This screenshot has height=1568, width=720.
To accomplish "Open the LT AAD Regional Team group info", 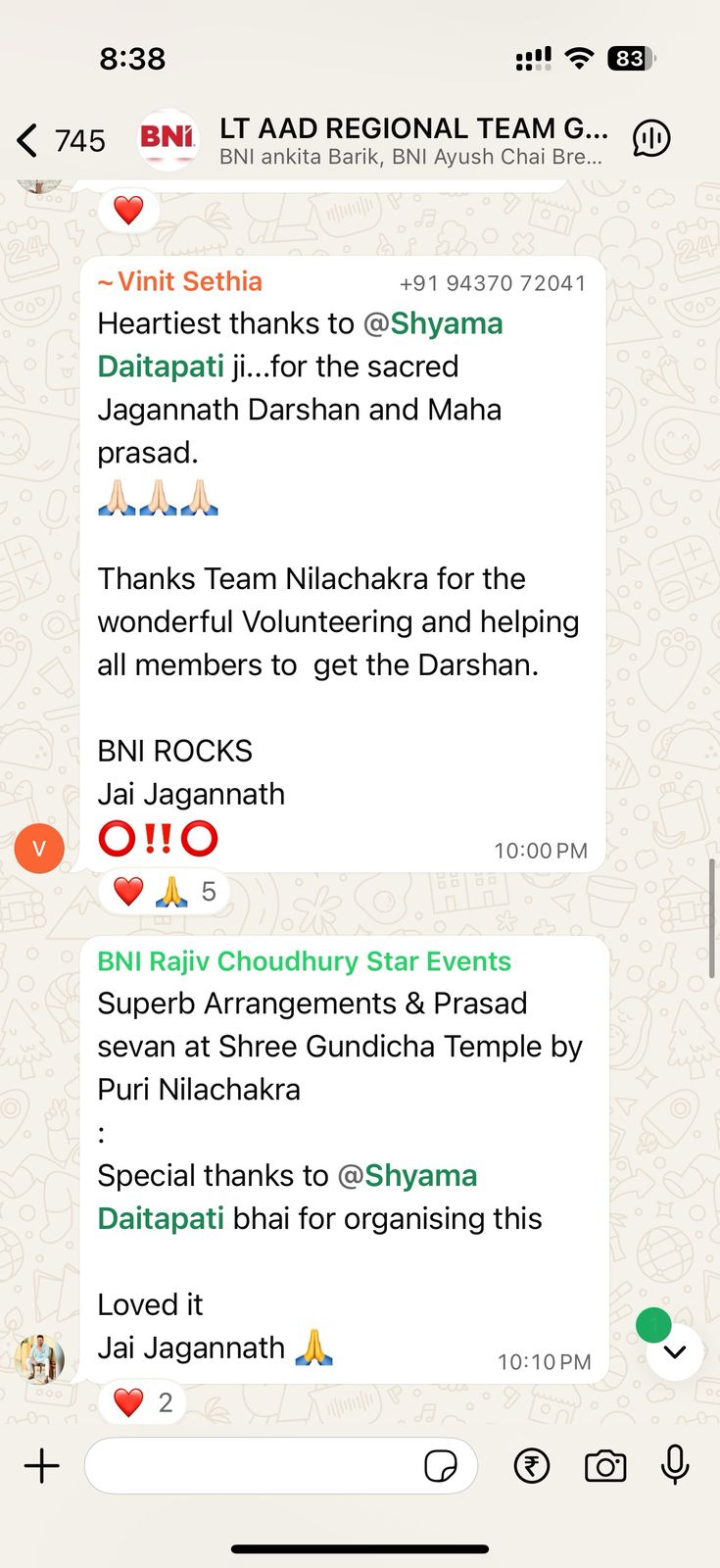I will pos(411,140).
